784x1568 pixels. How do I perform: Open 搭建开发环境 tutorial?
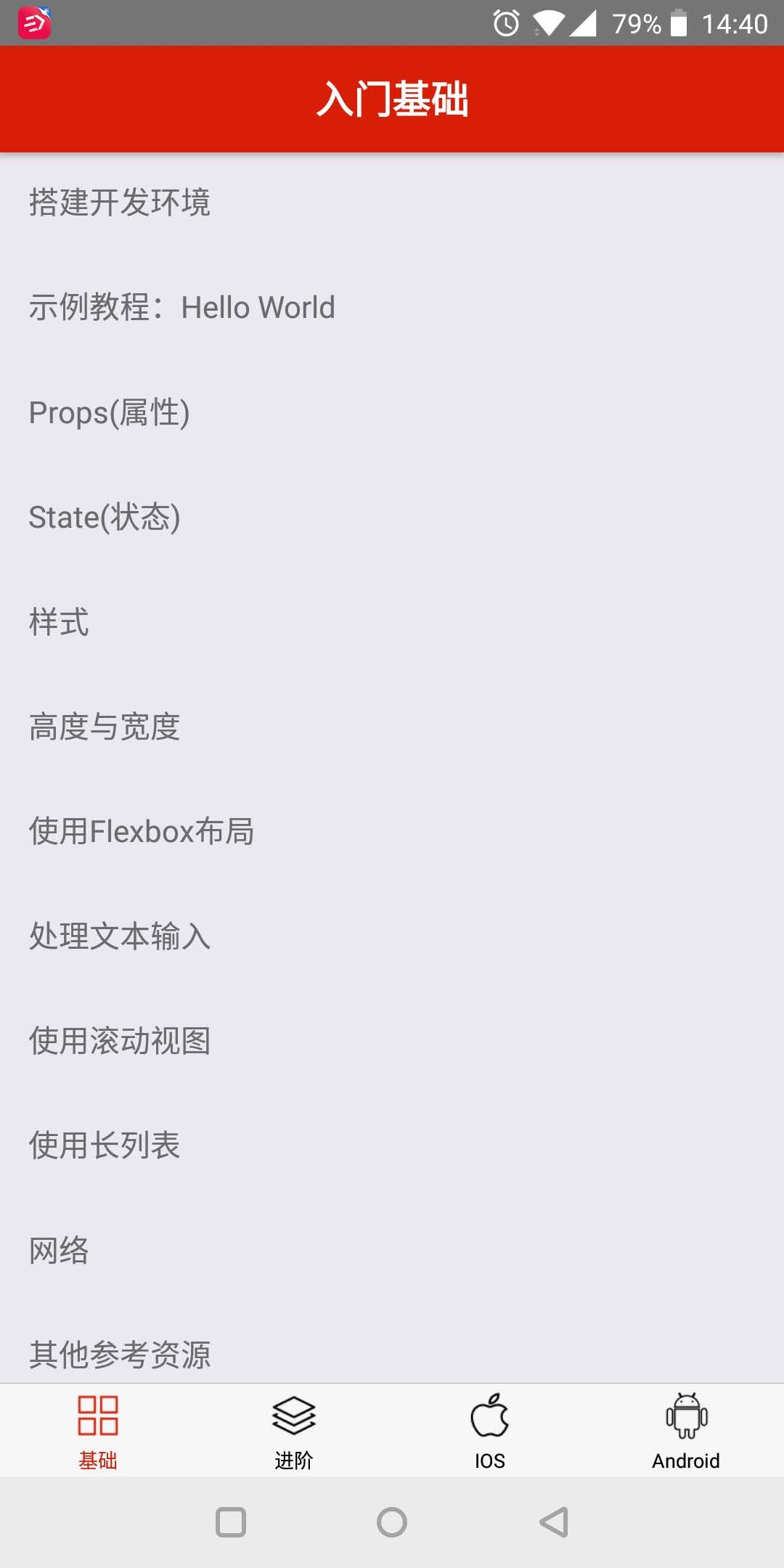(392, 203)
